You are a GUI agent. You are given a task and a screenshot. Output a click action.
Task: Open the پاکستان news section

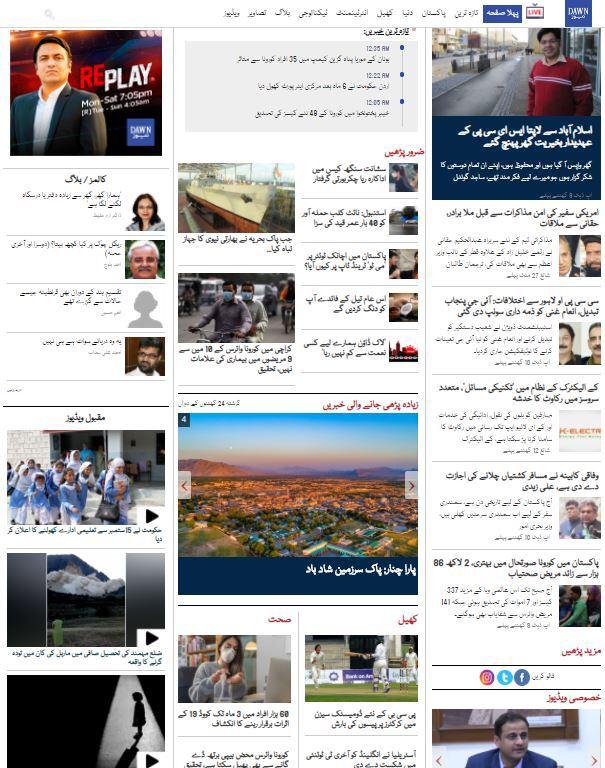pos(423,13)
